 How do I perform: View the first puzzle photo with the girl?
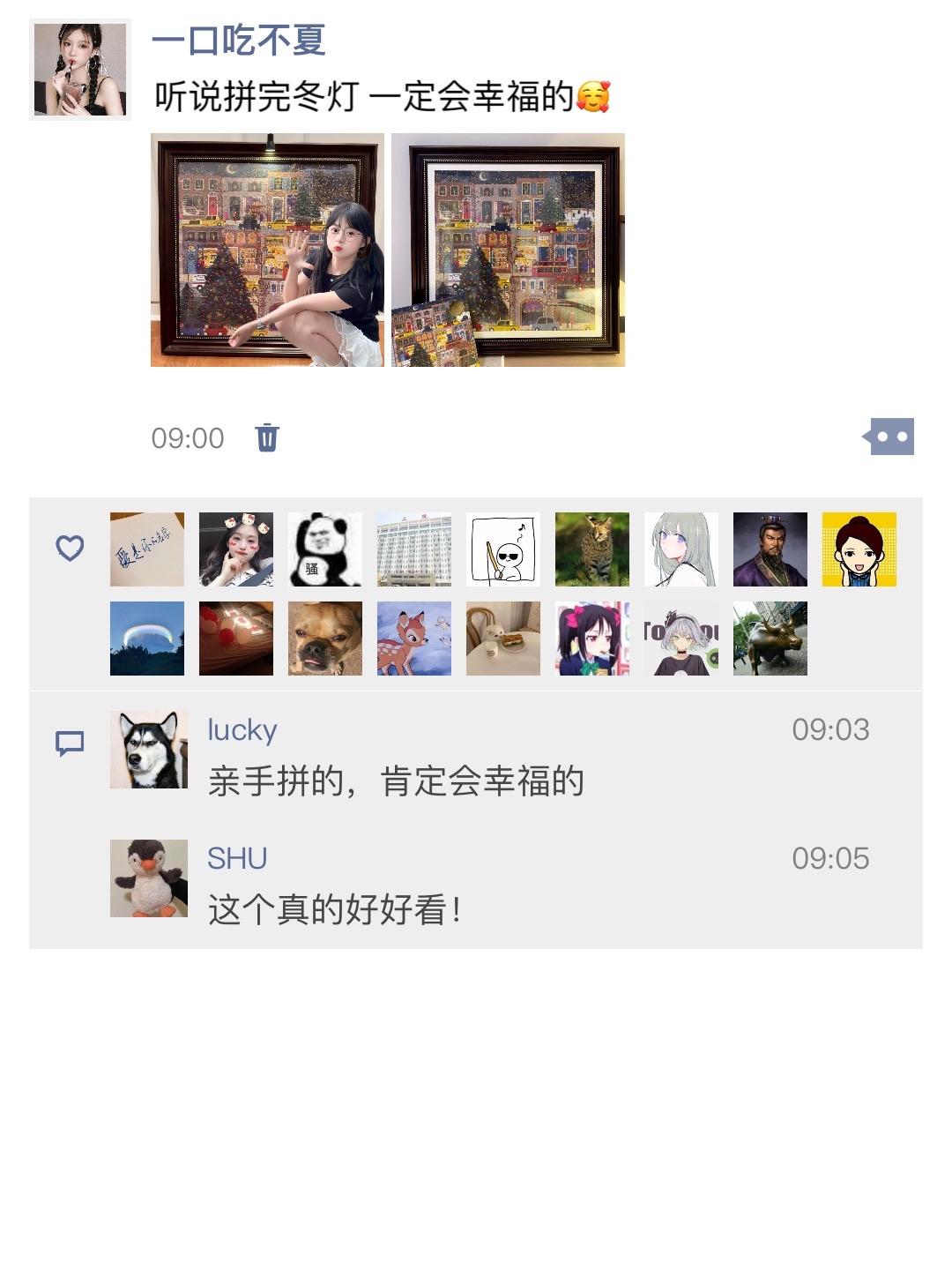(x=267, y=250)
